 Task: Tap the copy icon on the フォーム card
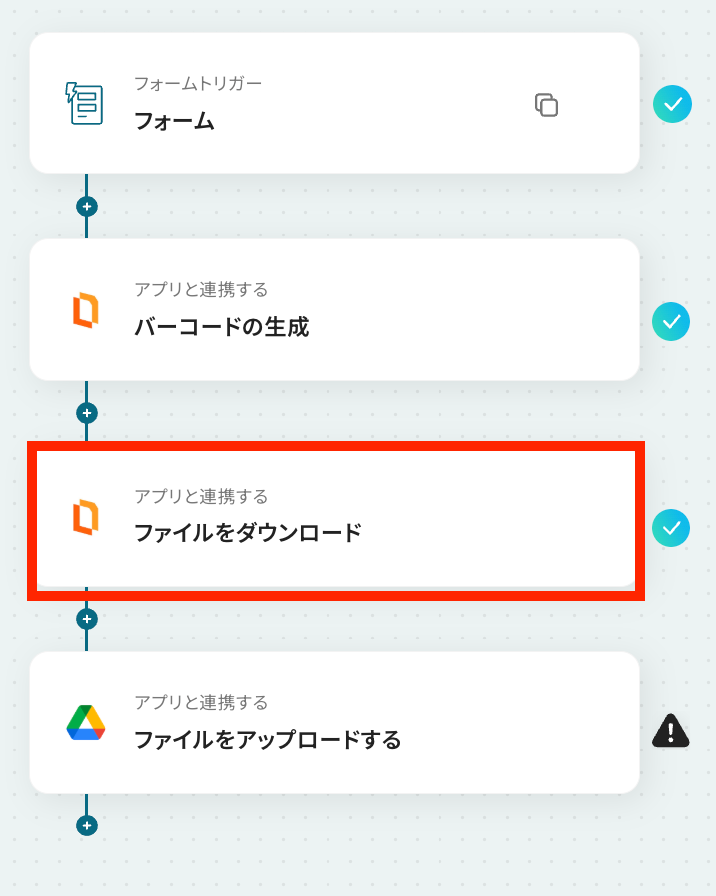coord(546,105)
